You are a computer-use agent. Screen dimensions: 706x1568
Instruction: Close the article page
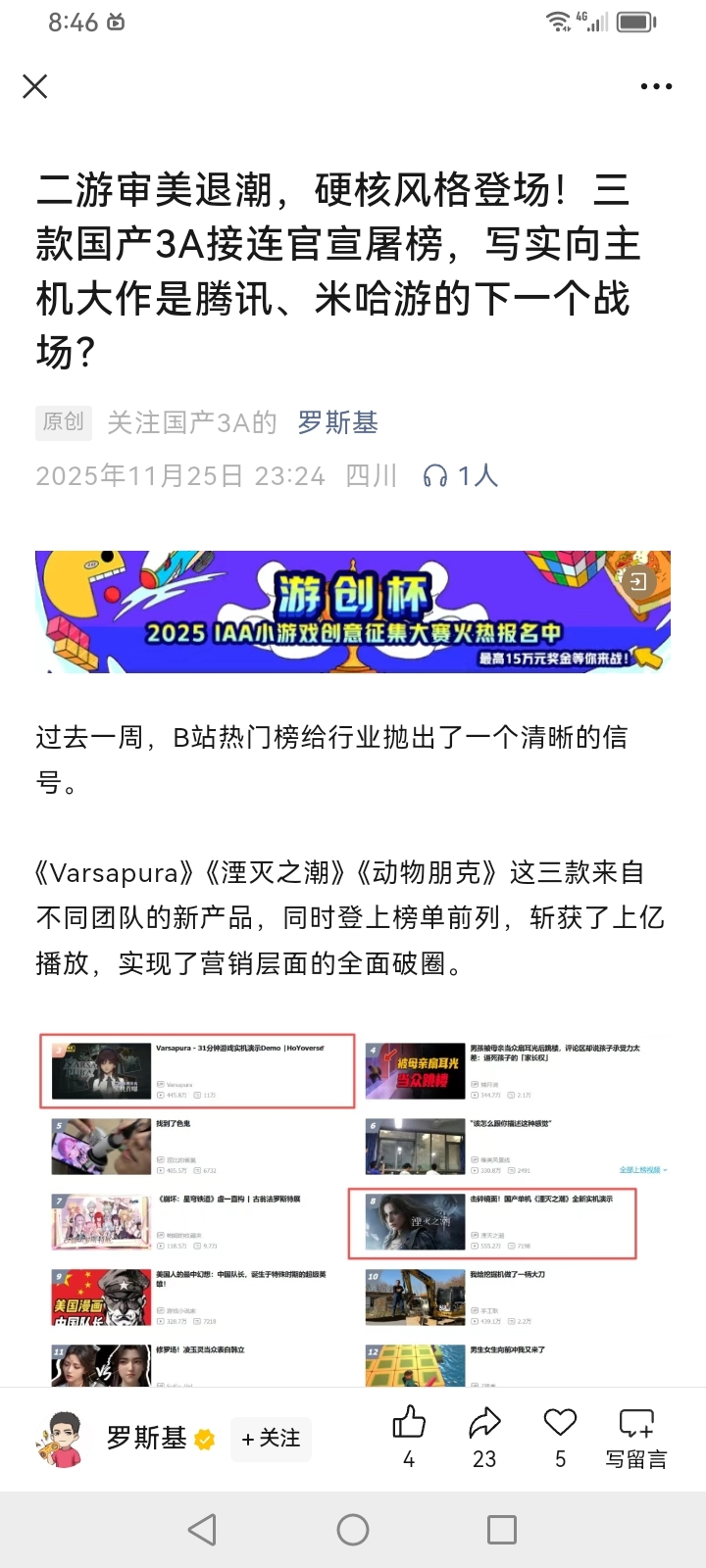click(35, 86)
